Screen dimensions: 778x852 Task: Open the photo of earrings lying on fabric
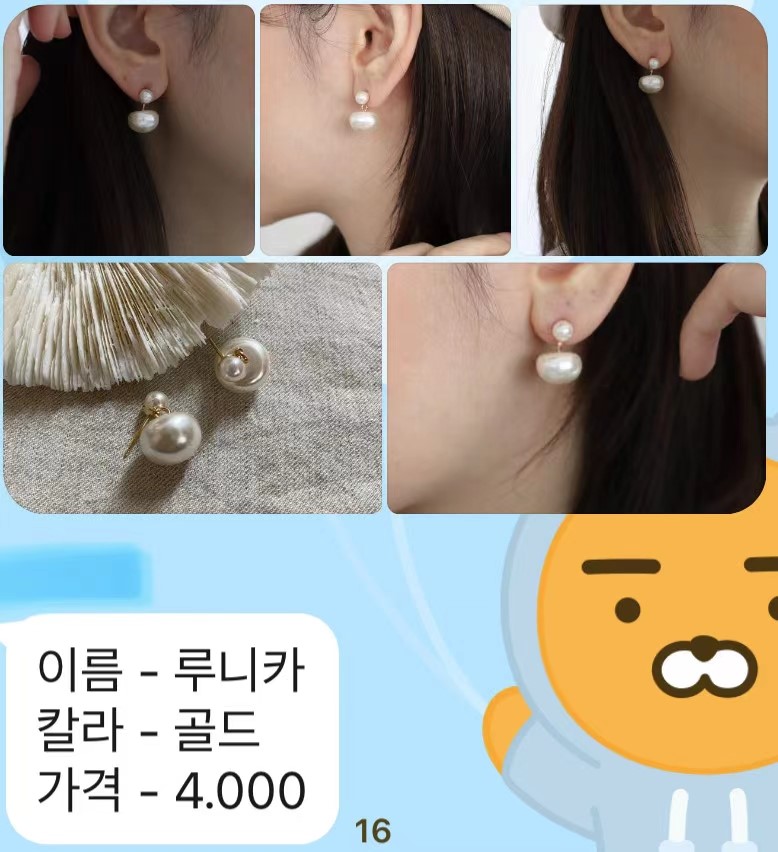point(192,388)
